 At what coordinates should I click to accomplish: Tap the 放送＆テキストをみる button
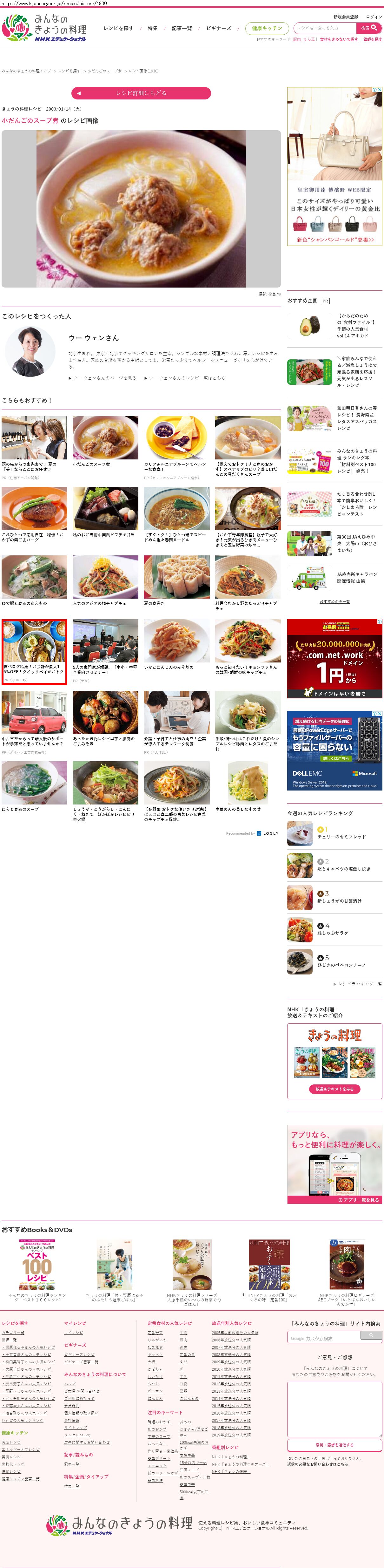334,1089
